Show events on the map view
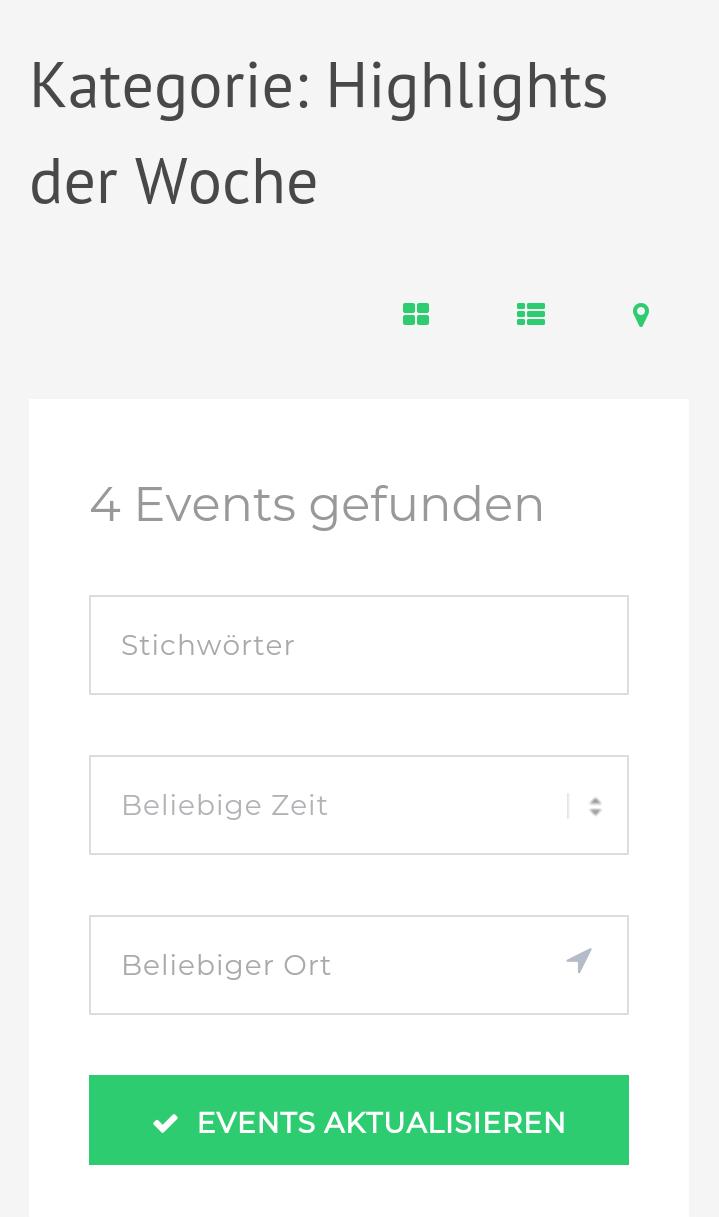 pos(641,316)
